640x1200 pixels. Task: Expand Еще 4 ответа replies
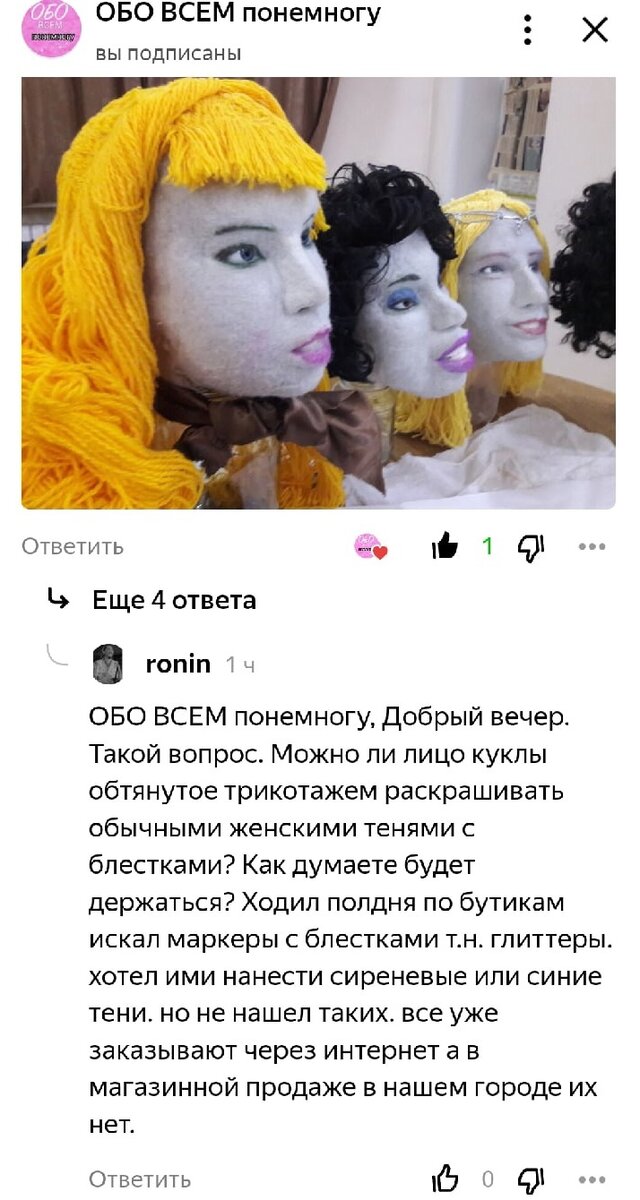pyautogui.click(x=174, y=600)
